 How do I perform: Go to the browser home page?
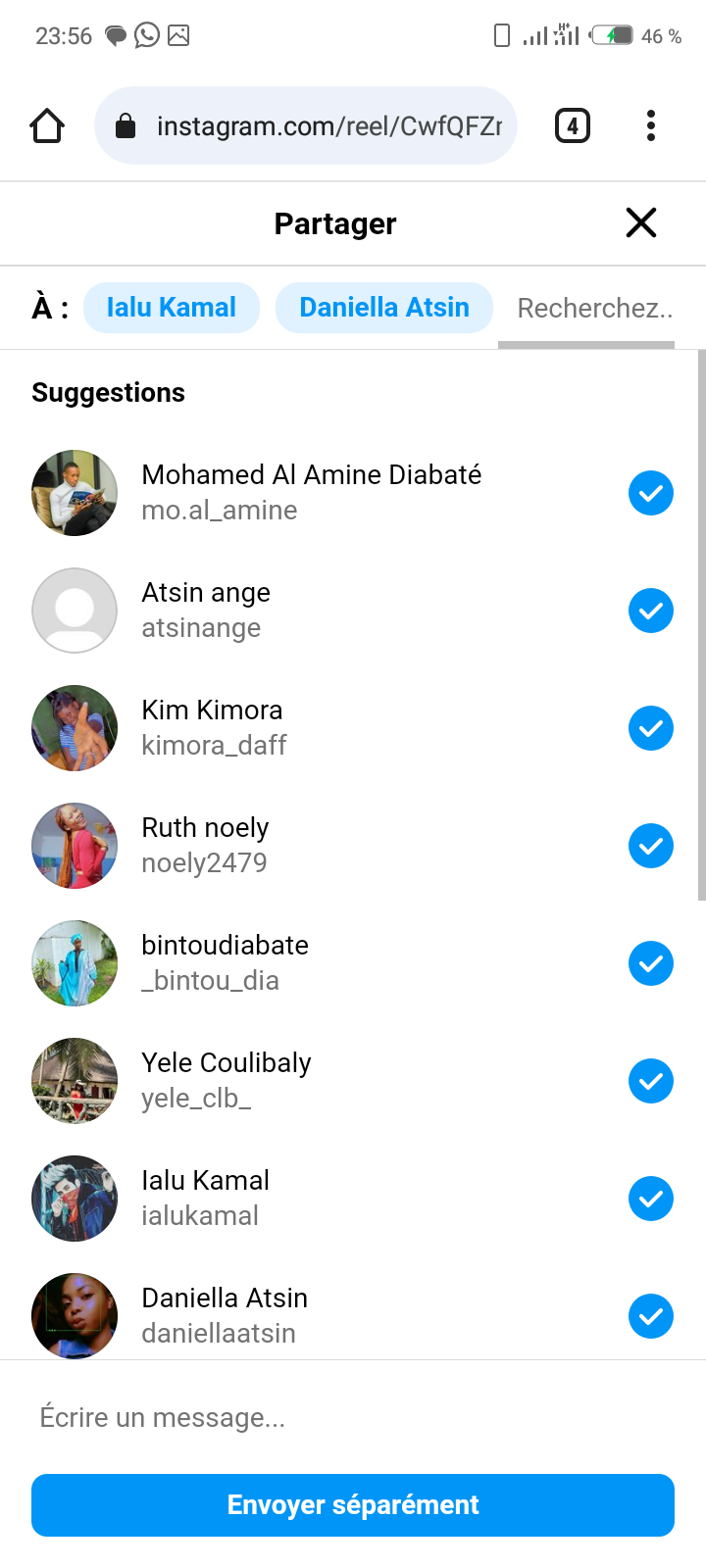tap(47, 125)
